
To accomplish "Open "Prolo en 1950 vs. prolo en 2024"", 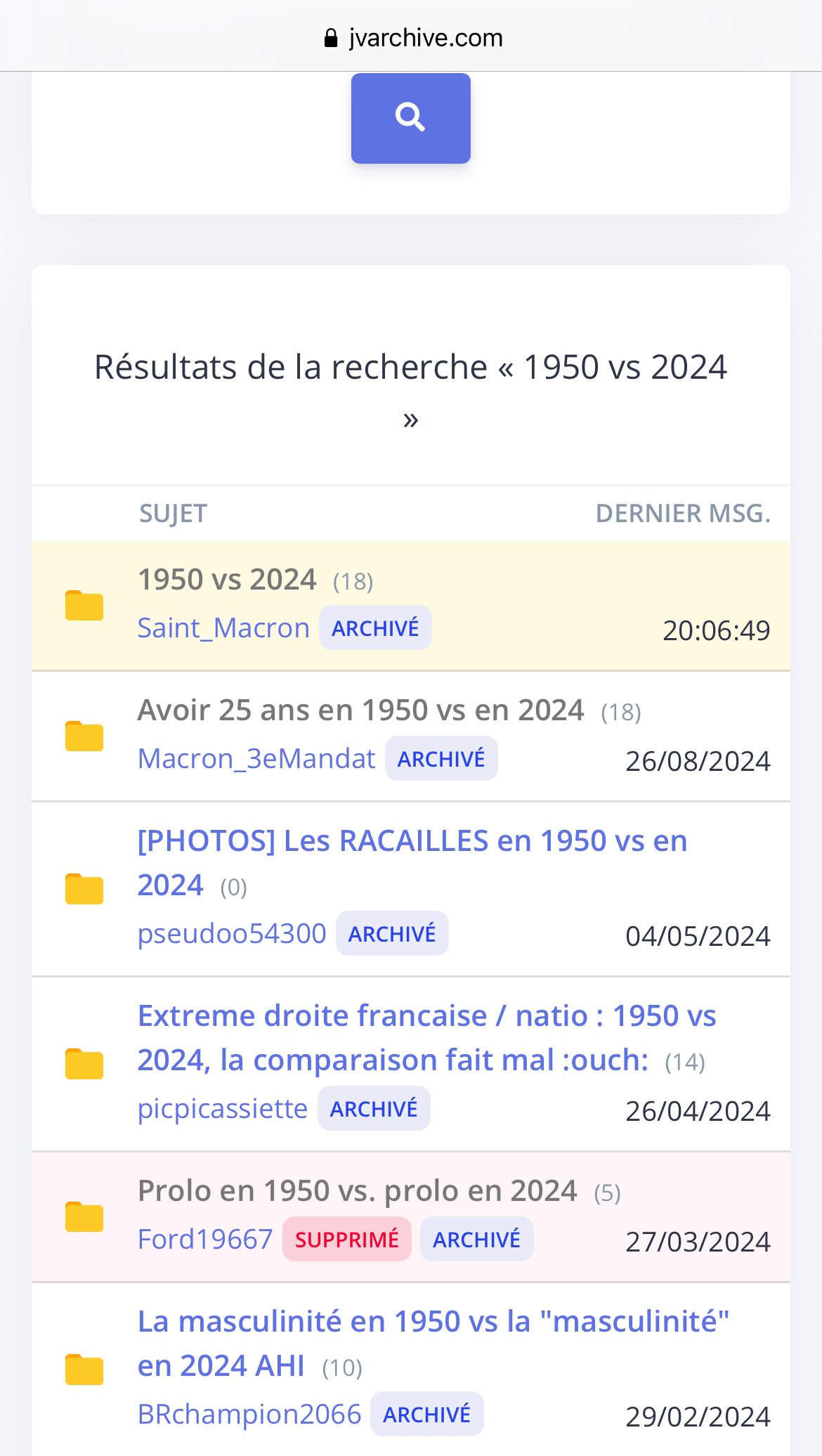I will pos(358,1191).
